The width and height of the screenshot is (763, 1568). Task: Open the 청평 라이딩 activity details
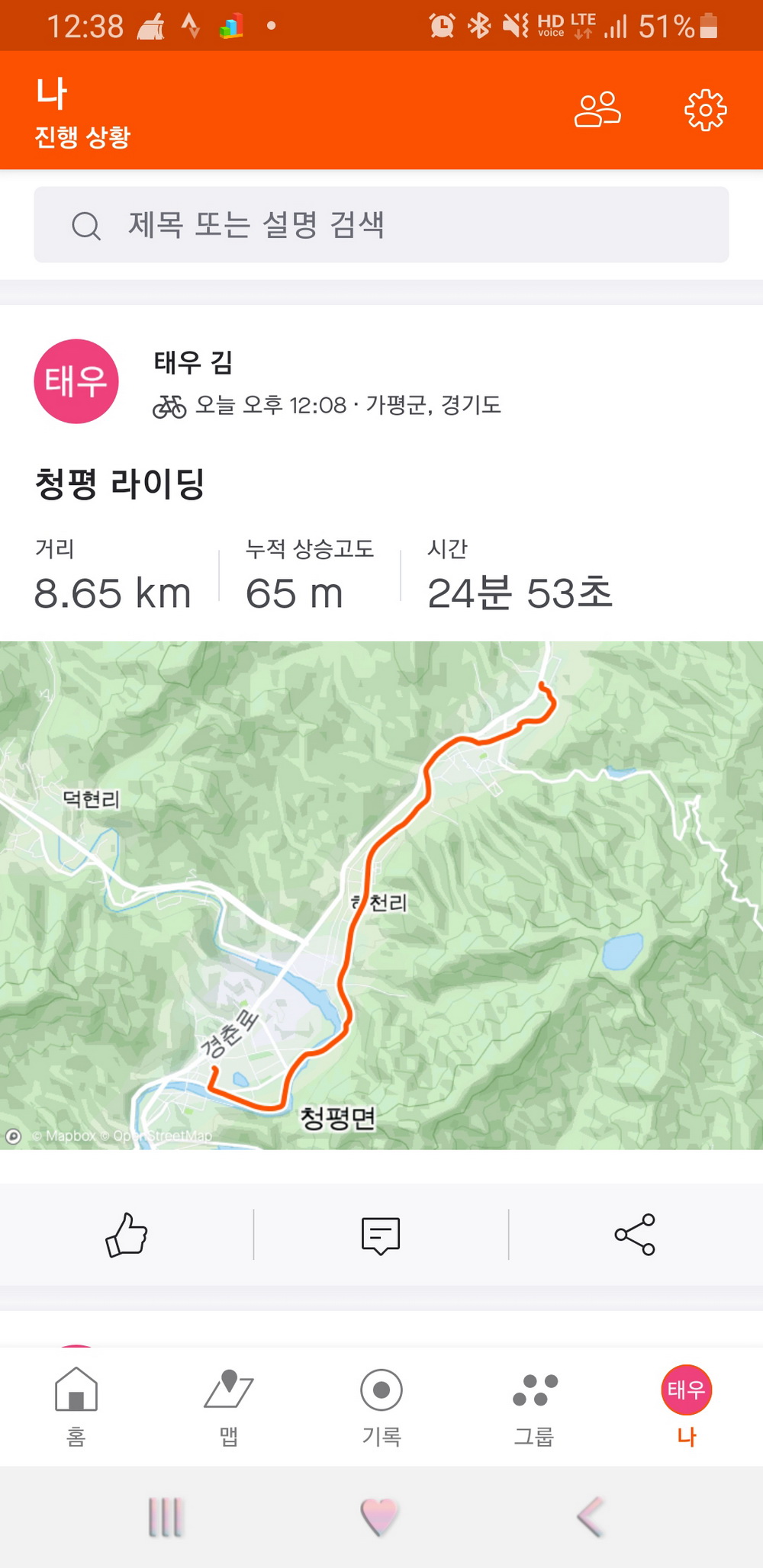pos(120,484)
